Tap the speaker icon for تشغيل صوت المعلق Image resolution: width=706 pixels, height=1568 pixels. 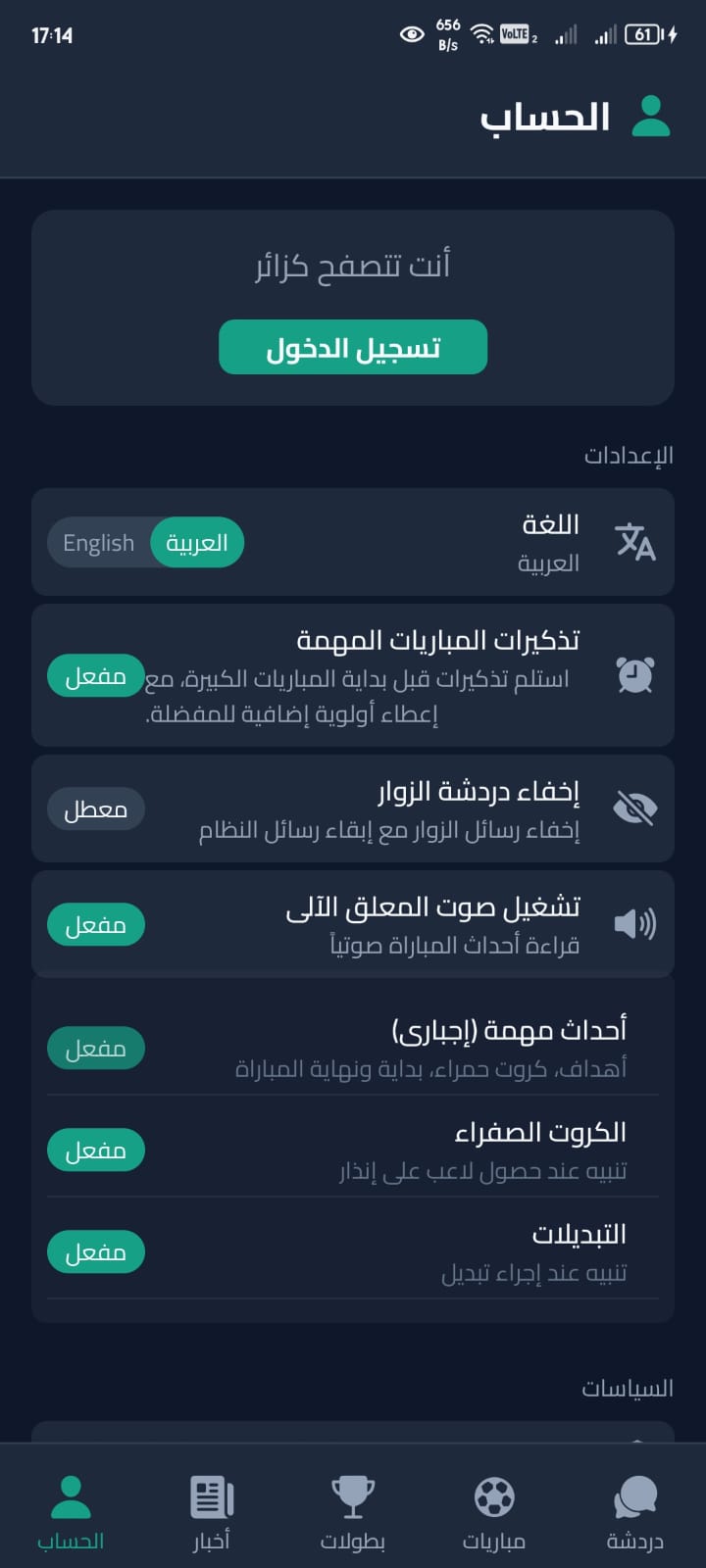click(633, 922)
